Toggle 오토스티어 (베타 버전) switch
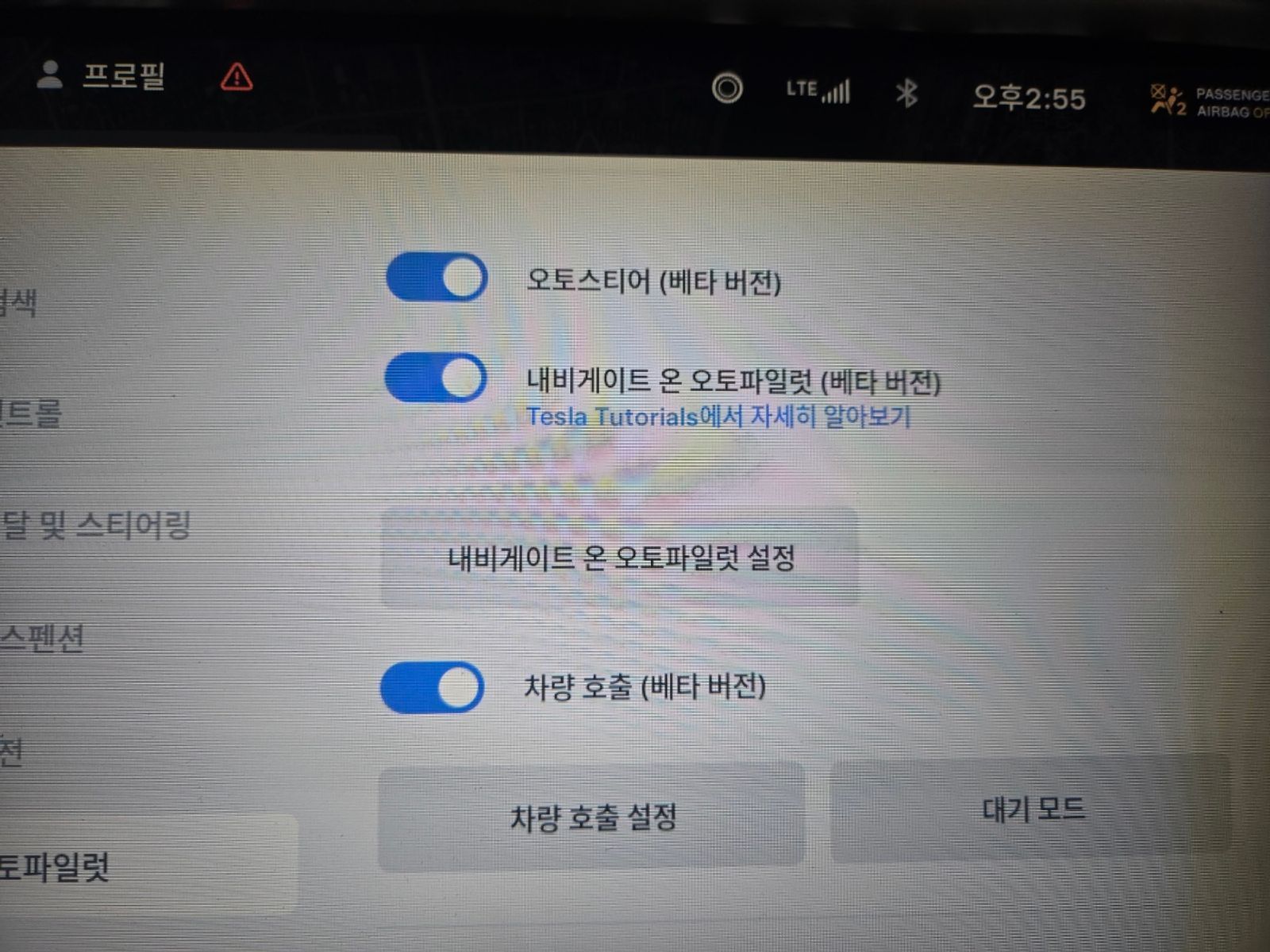Screen dimensions: 1270x952 tap(437, 278)
